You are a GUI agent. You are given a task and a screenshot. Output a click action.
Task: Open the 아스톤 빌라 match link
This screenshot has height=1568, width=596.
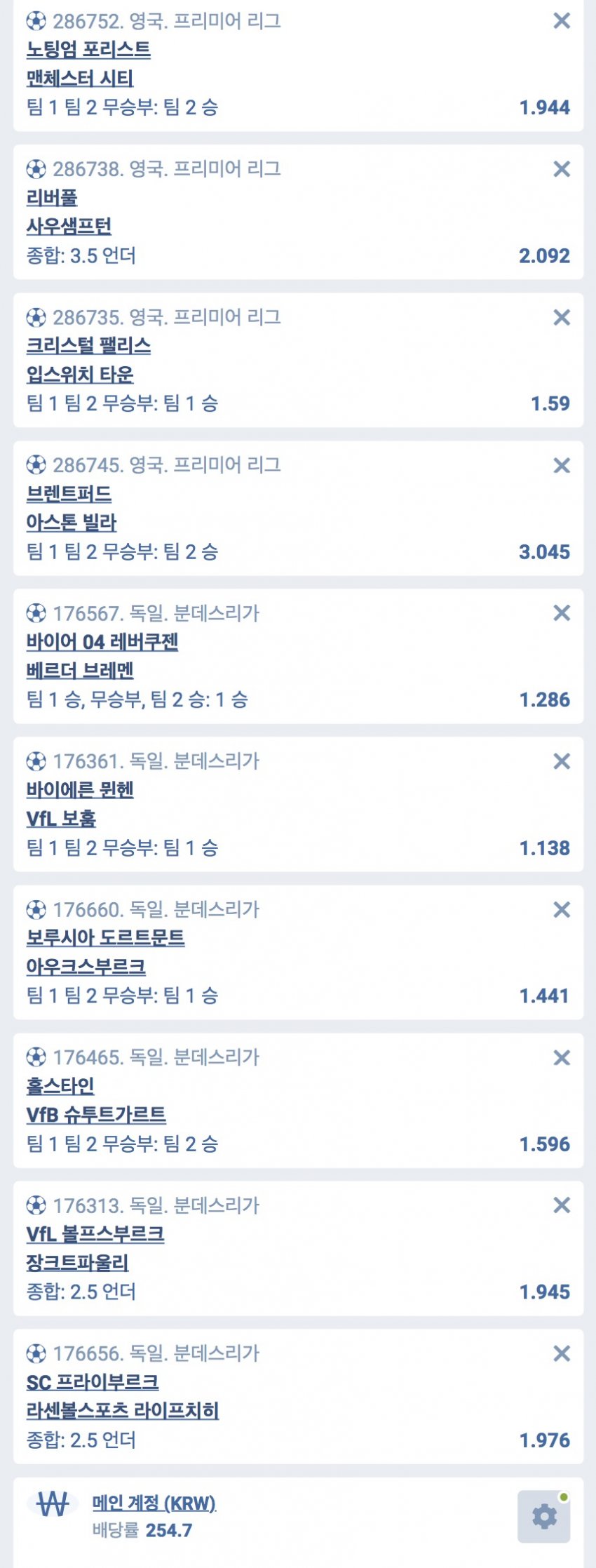(x=72, y=523)
